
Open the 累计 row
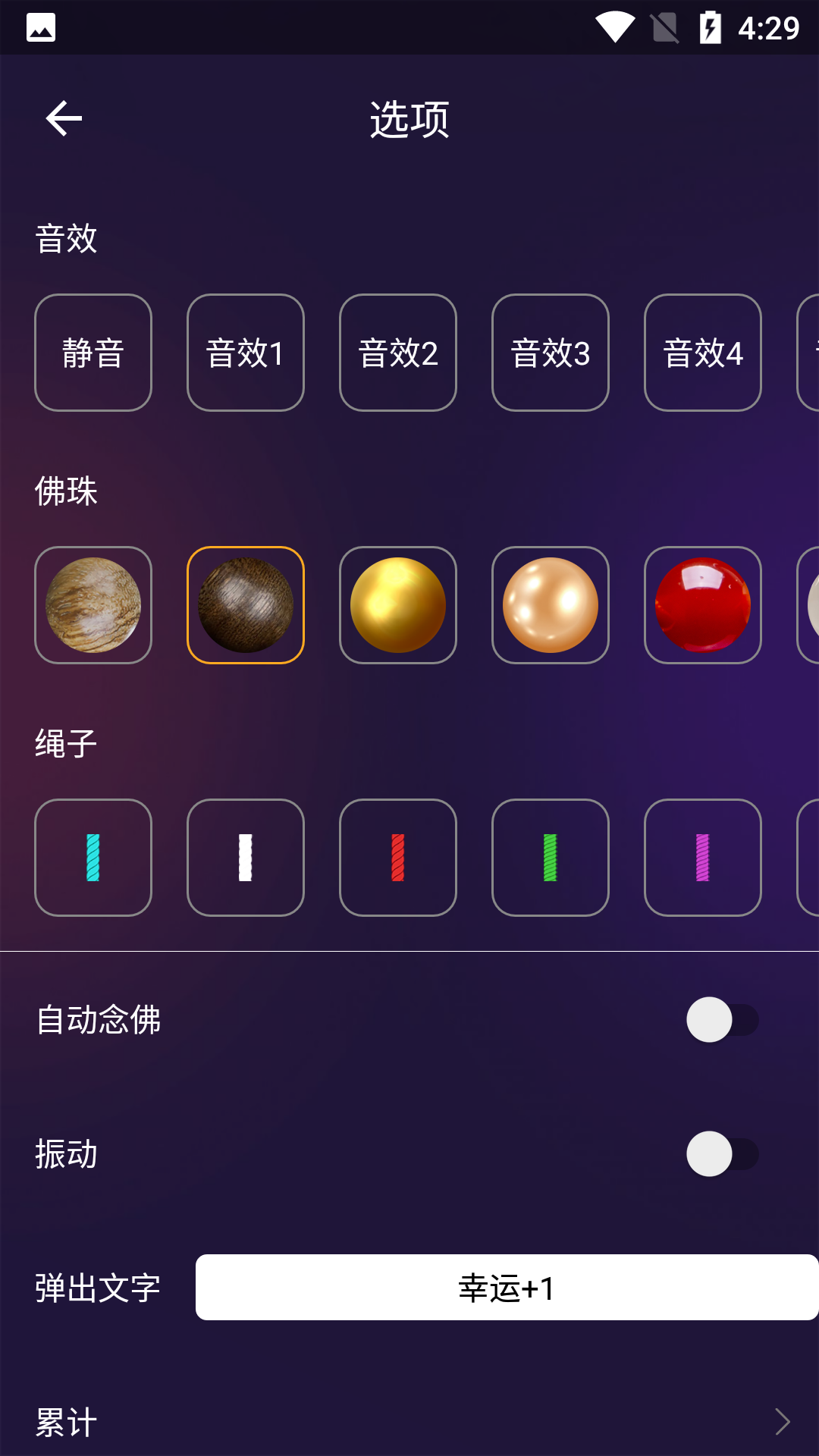pyautogui.click(x=409, y=1422)
